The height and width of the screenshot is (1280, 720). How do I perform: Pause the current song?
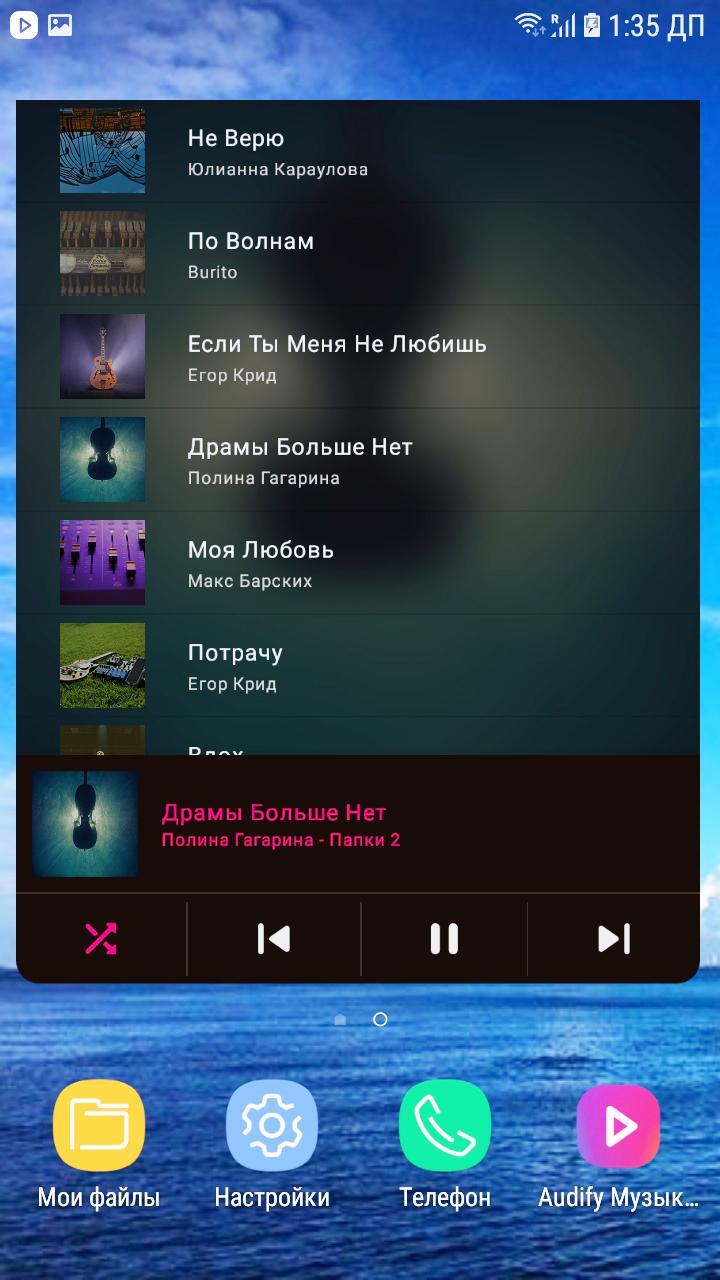coord(444,938)
